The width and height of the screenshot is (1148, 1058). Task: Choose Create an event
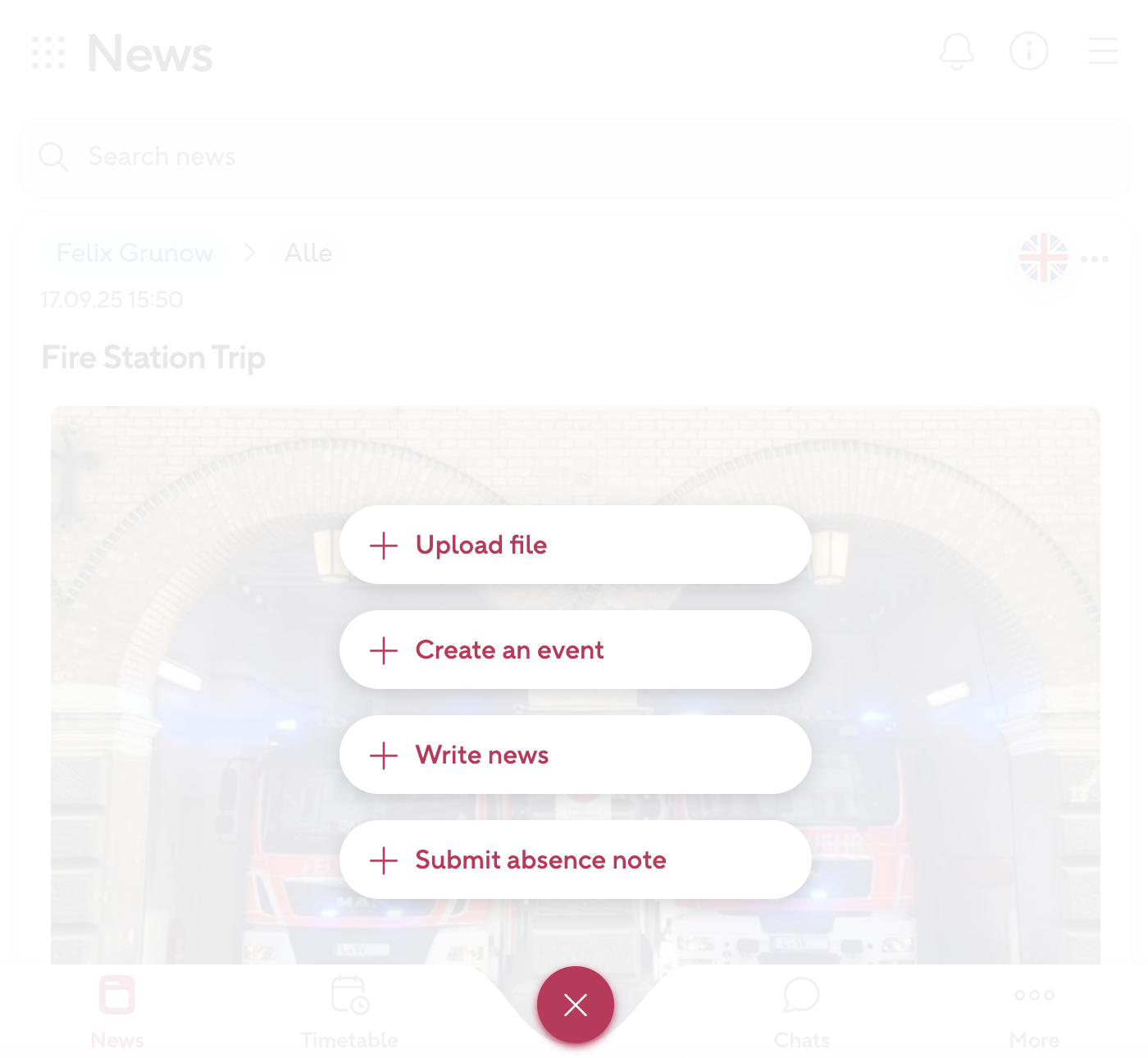pyautogui.click(x=574, y=650)
